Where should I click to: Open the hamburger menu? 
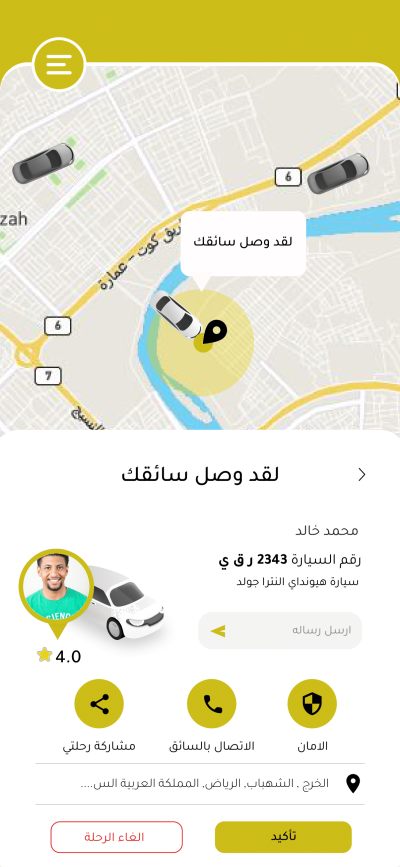pos(59,65)
